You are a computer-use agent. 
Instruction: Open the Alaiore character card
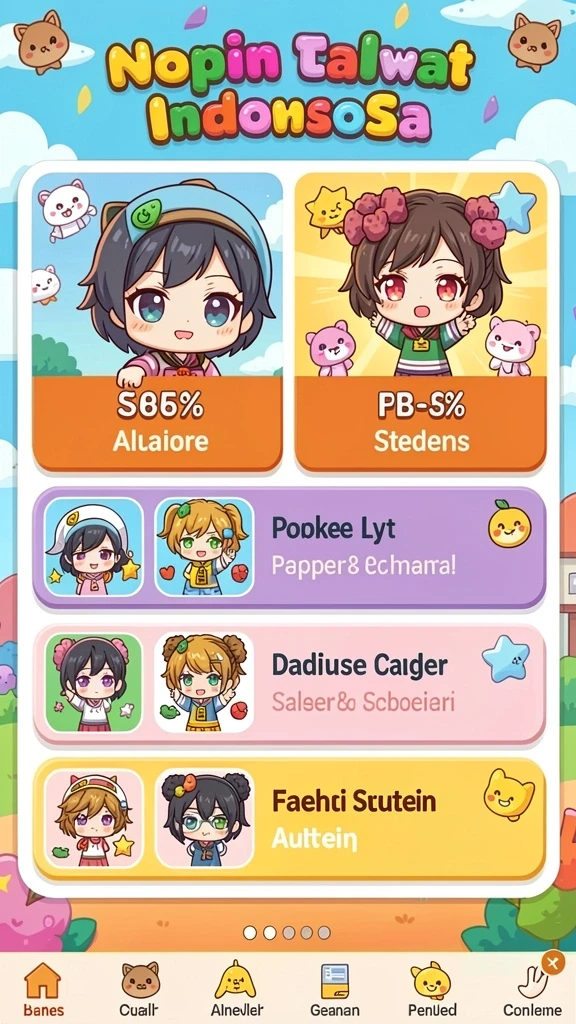157,321
